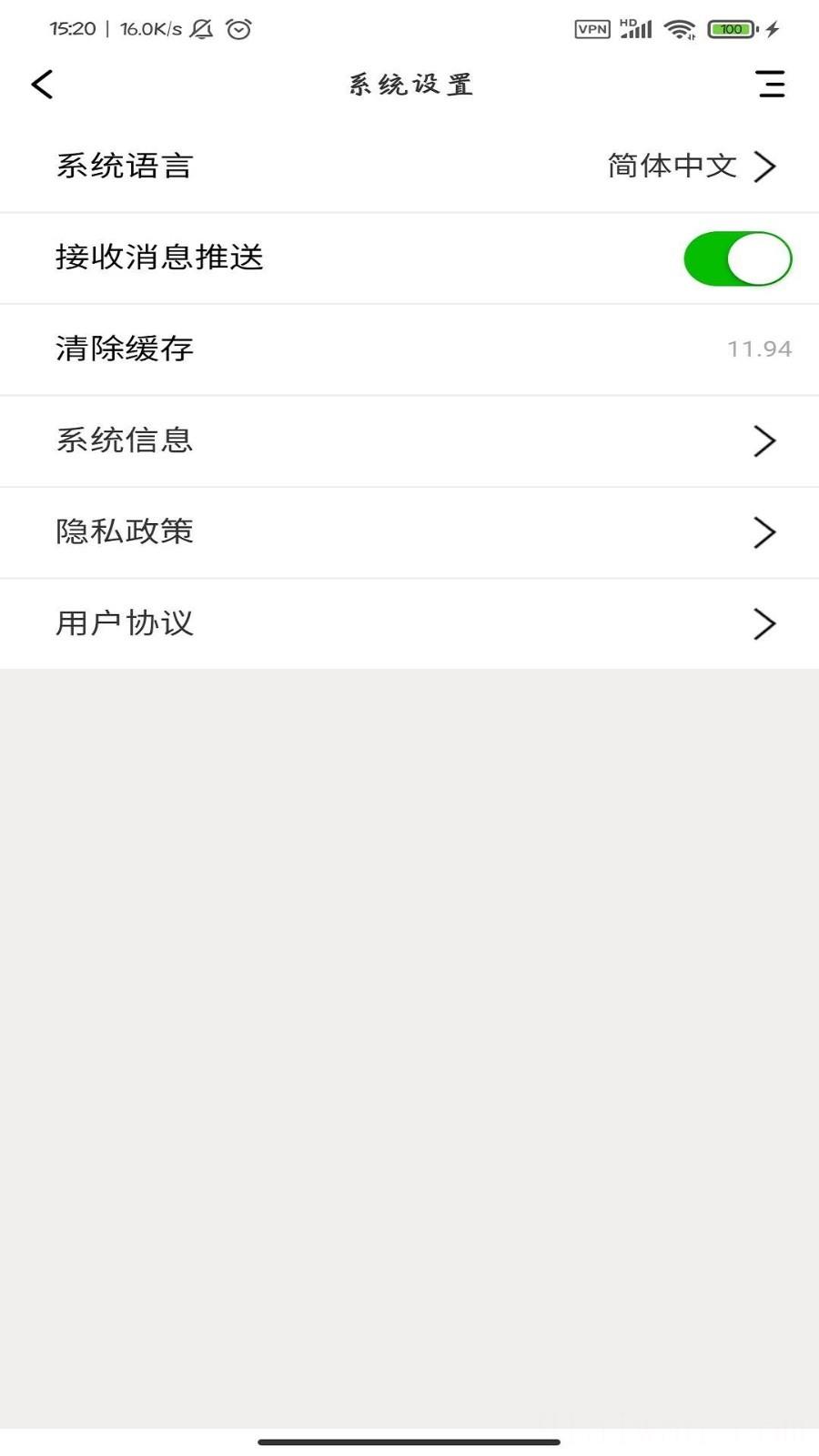Enable the green push notification switch
Viewport: 819px width, 1456px height.
(738, 258)
